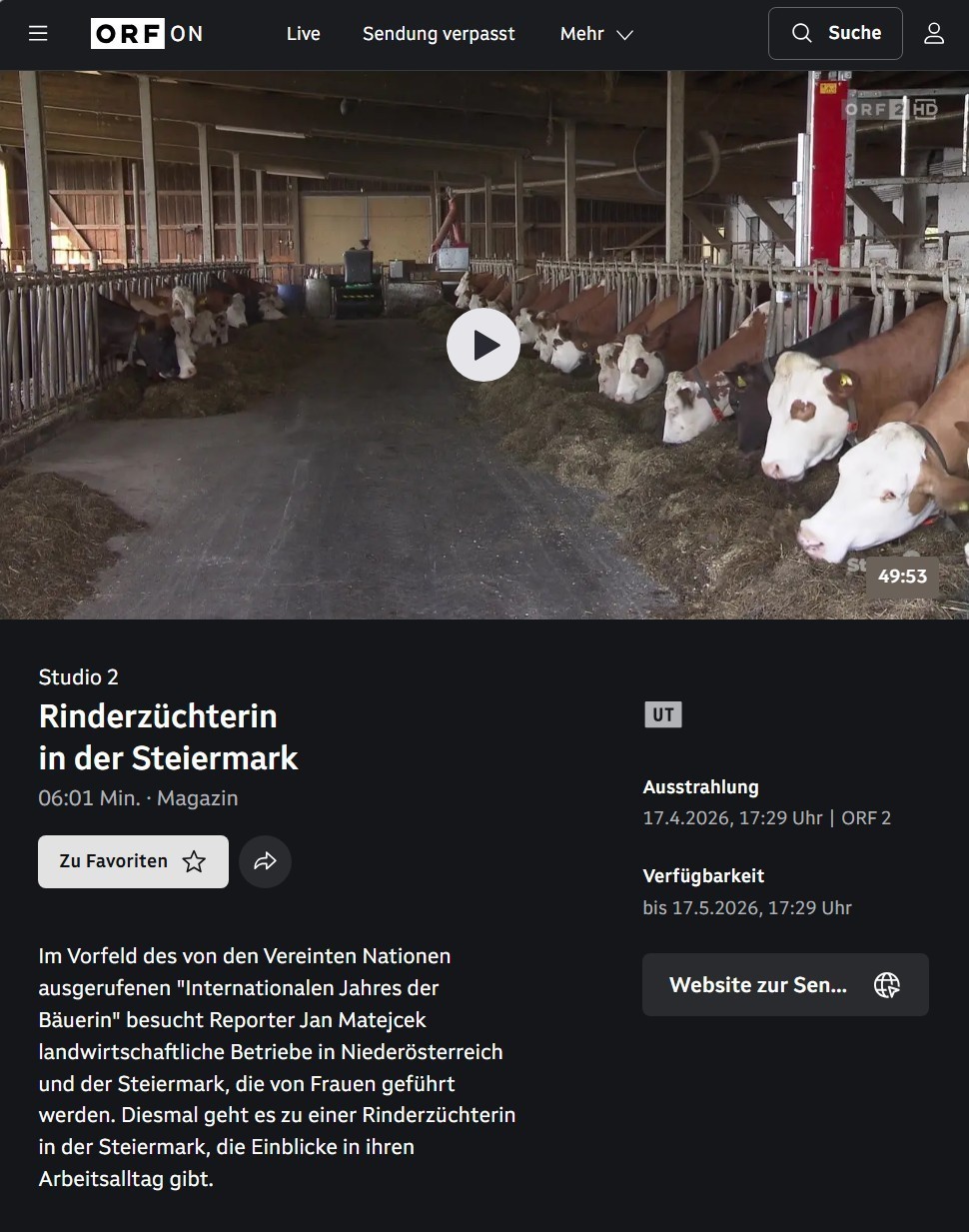Expand the Mehr dropdown
Screen dimensions: 969x1232
pyautogui.click(x=596, y=34)
